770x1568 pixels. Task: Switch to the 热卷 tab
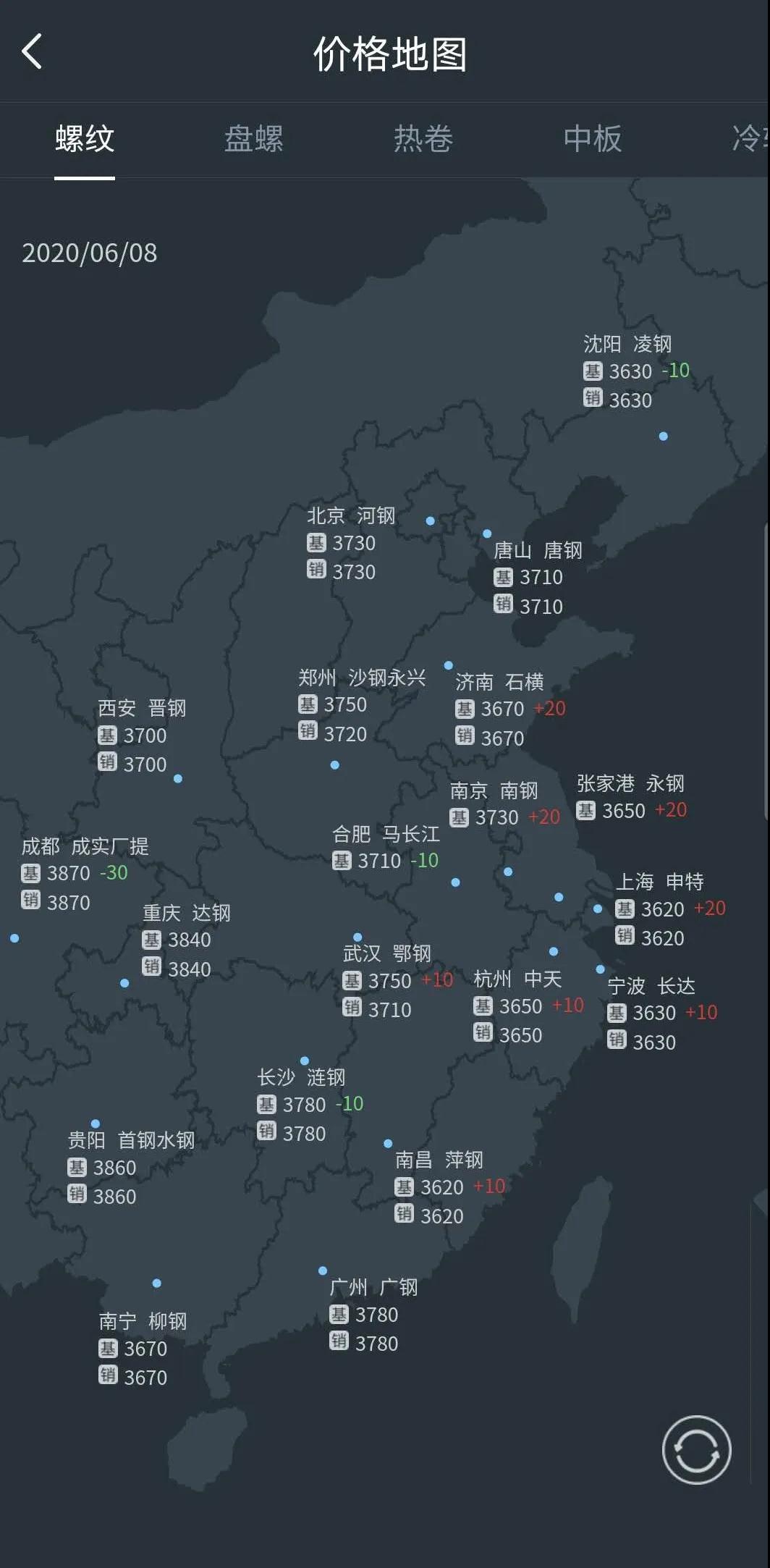[423, 138]
